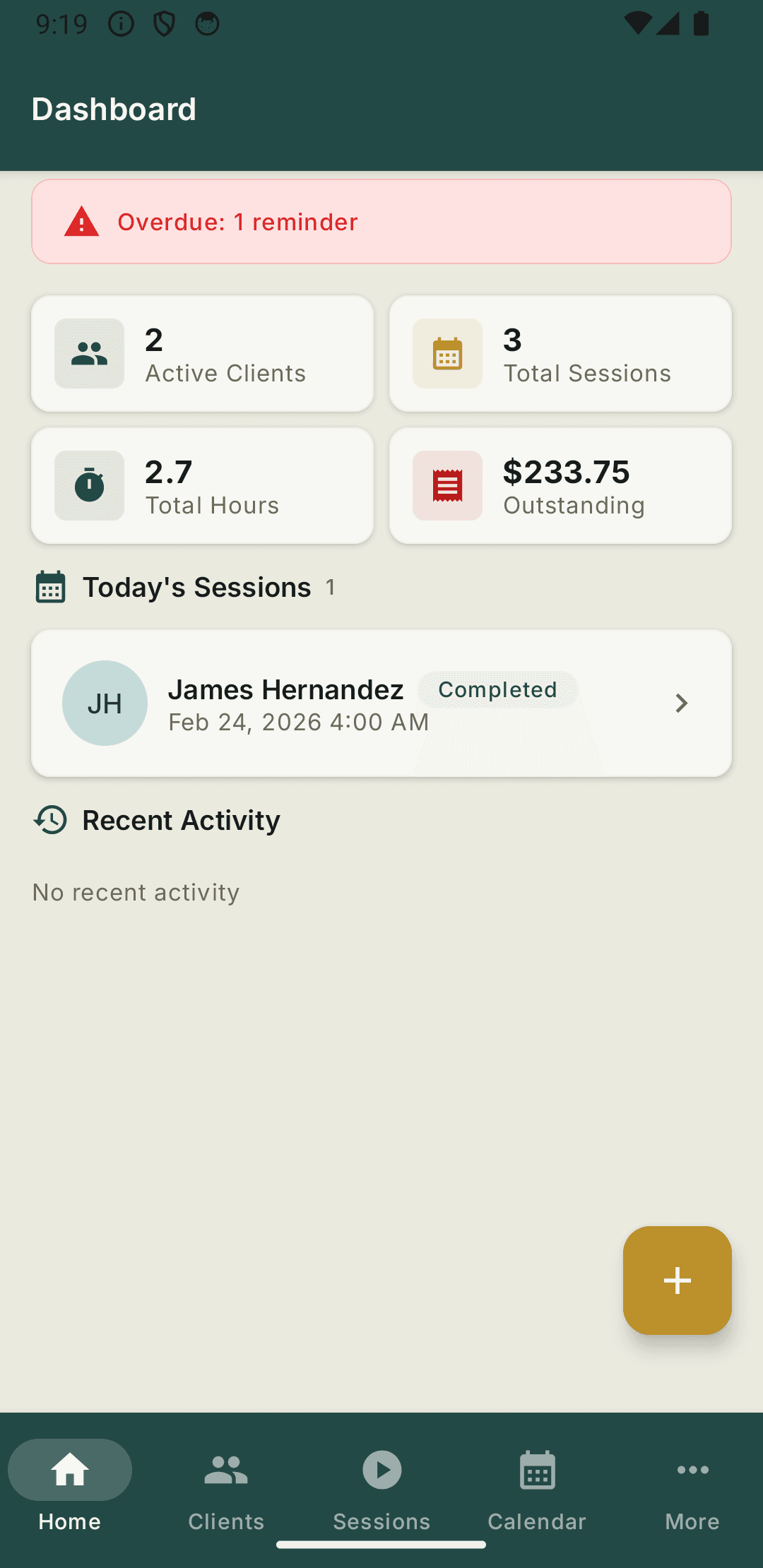Click the Total Hours stopwatch icon
This screenshot has height=1568, width=763.
point(89,485)
